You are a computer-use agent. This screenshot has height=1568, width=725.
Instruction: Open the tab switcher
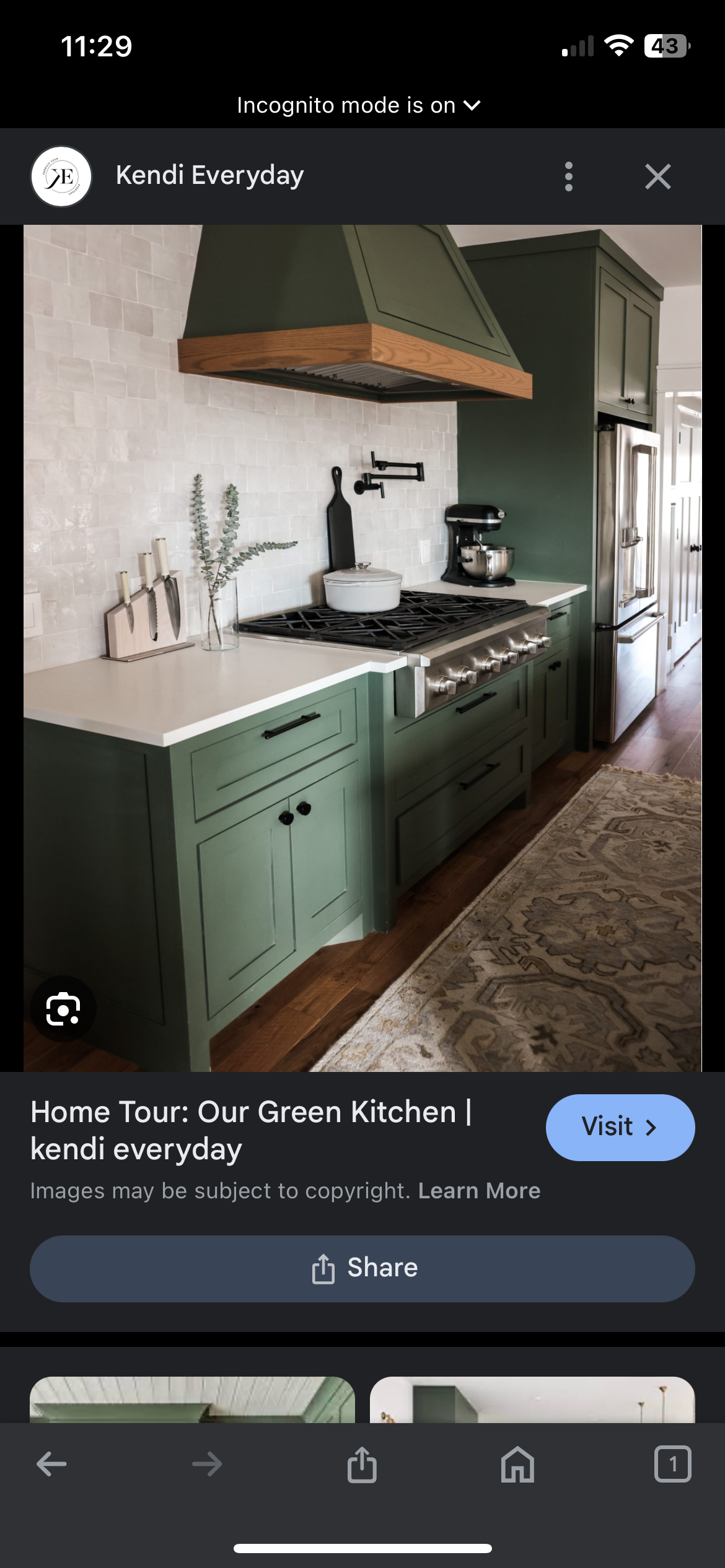pyautogui.click(x=673, y=1464)
